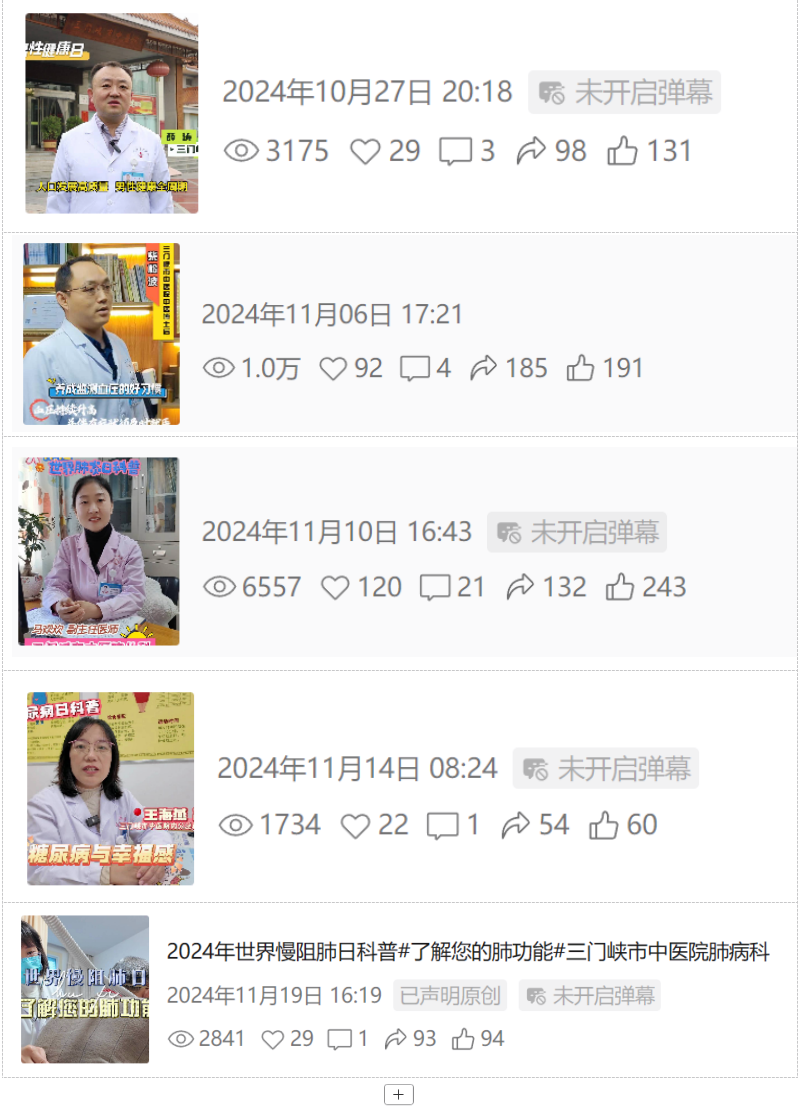Open the video dated 2024年11月10日 16:43
The image size is (802, 1106).
pyautogui.click(x=99, y=551)
